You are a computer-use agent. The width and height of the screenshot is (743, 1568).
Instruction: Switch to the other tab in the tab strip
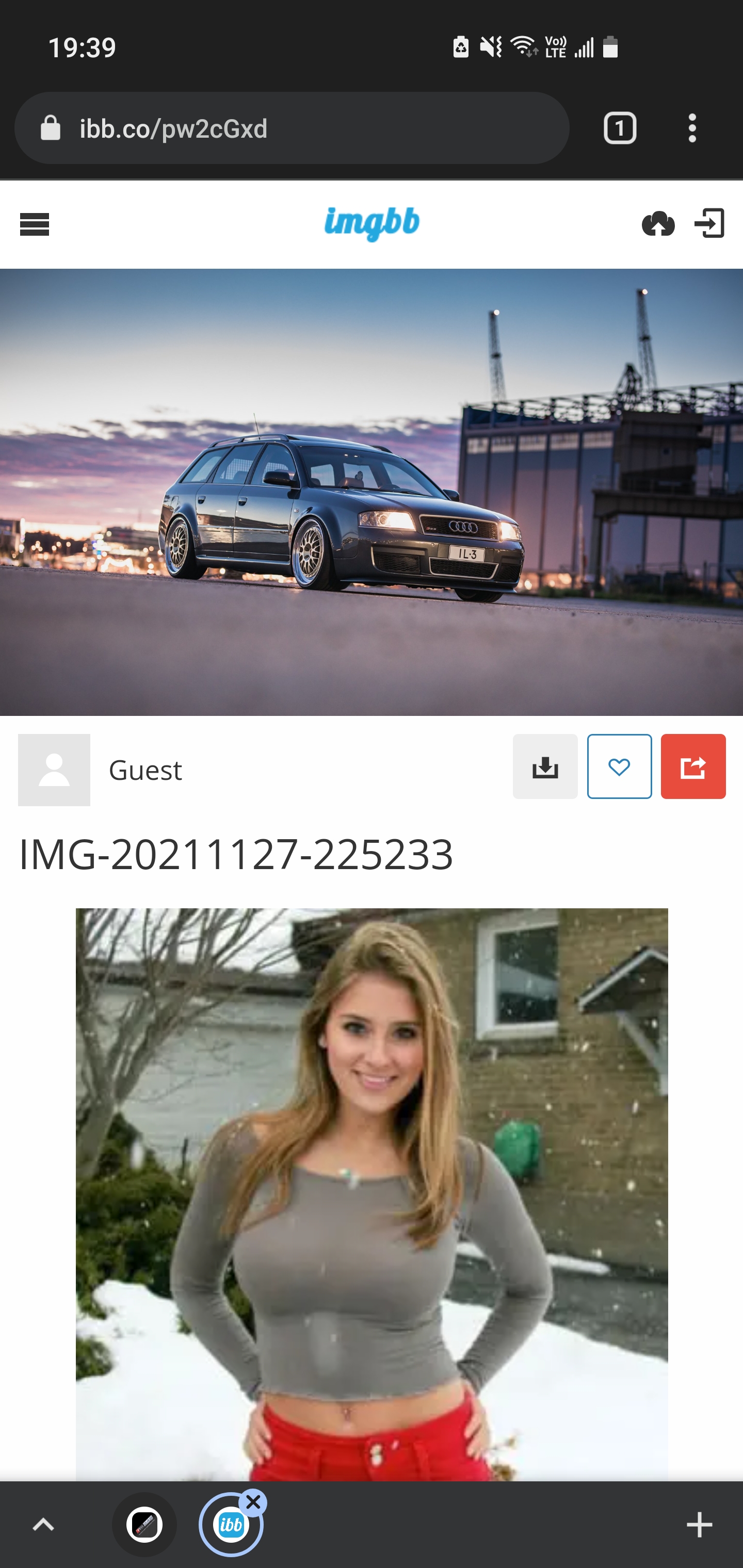pyautogui.click(x=144, y=1525)
